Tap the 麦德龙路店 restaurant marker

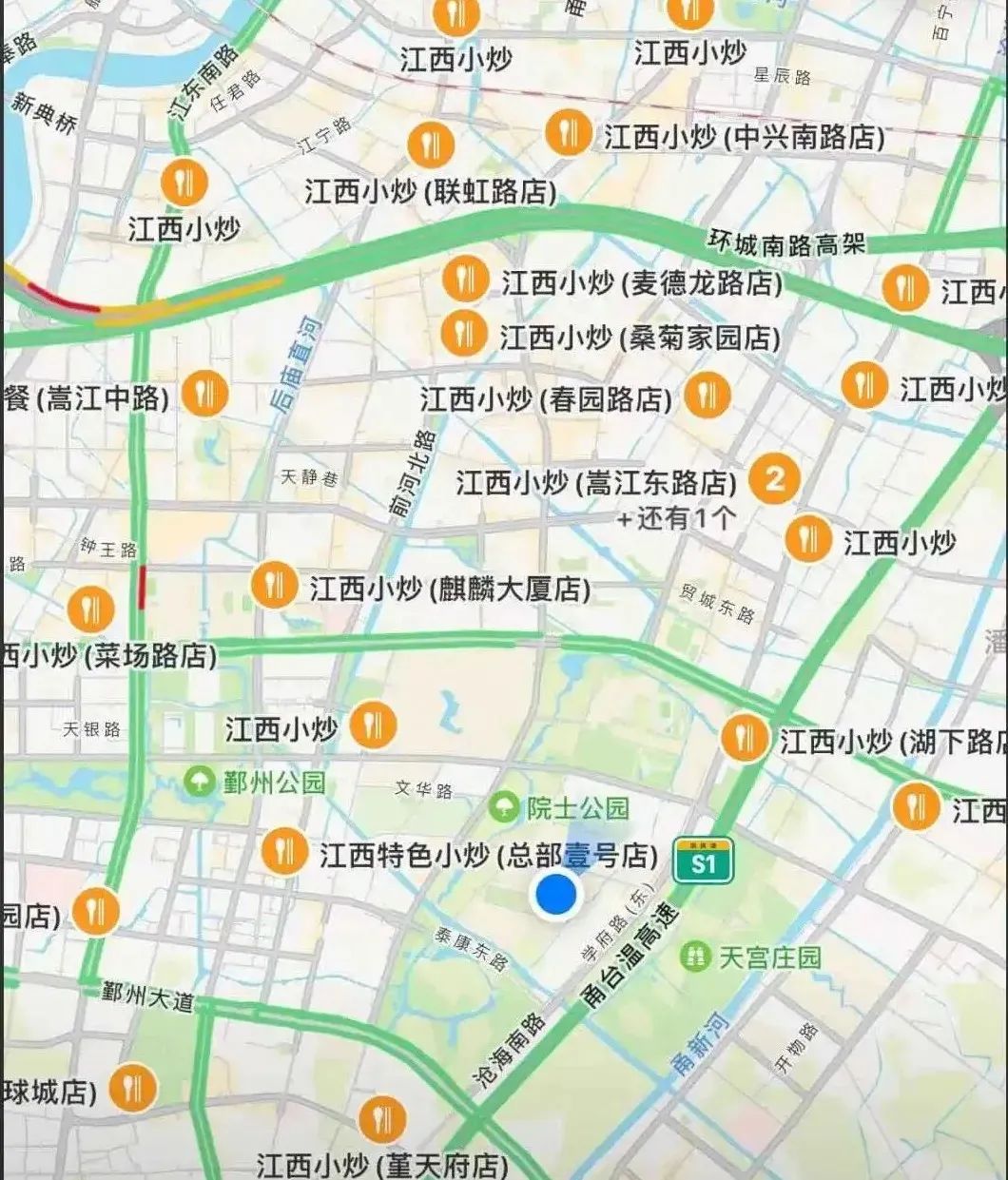pos(465,280)
